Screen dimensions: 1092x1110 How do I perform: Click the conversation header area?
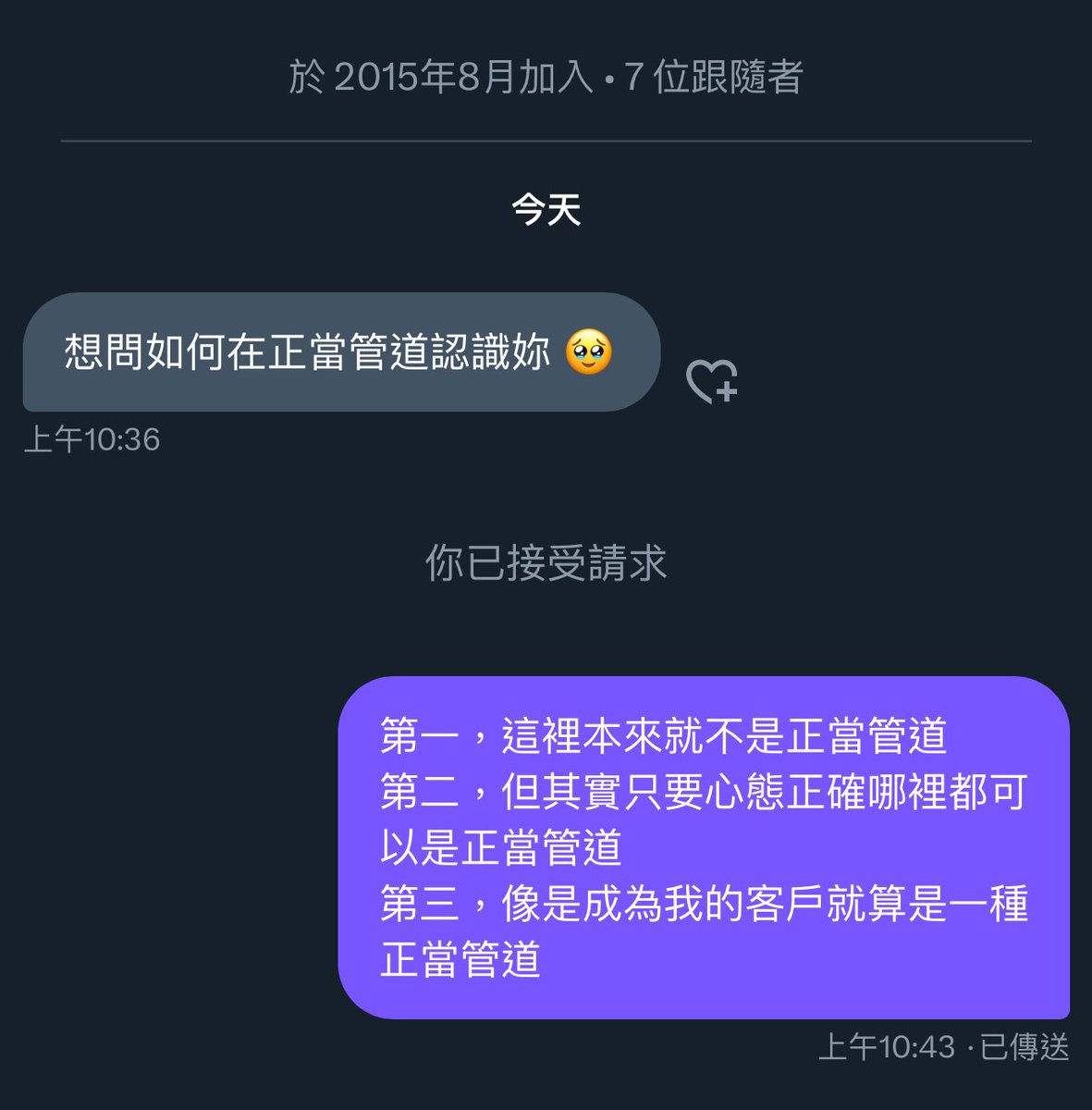pos(546,79)
